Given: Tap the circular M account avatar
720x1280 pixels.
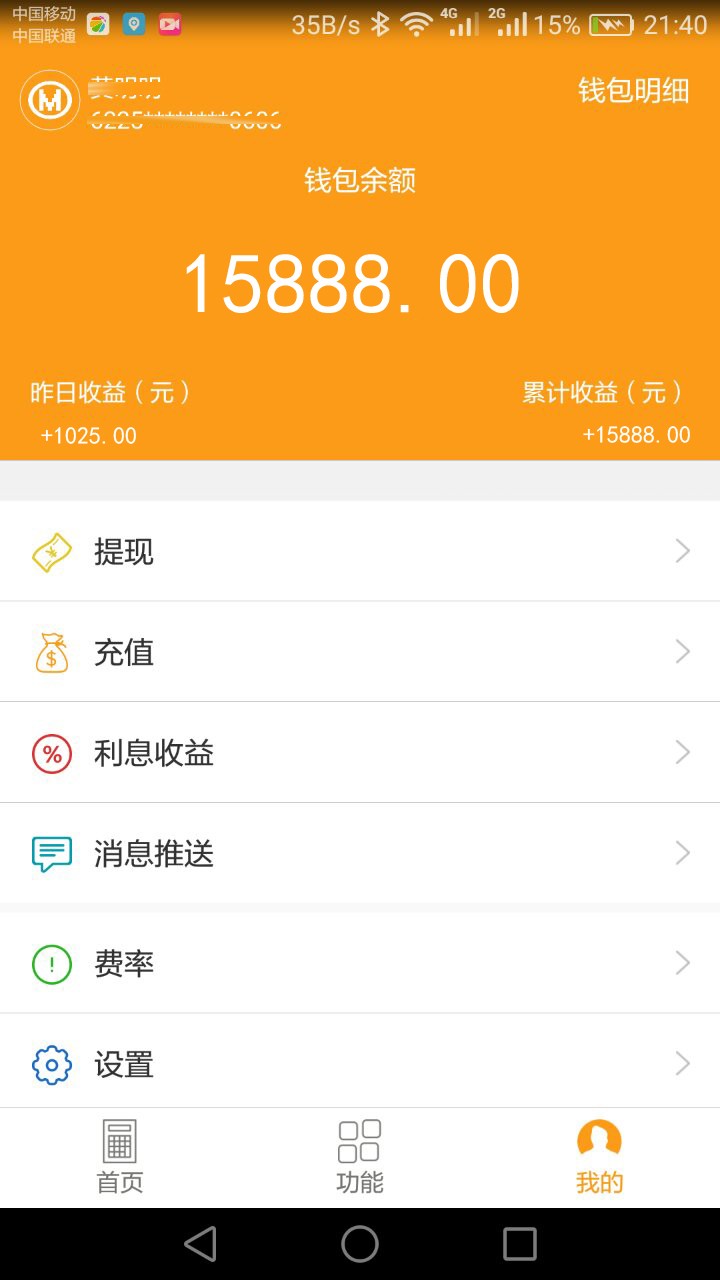Looking at the screenshot, I should (x=49, y=100).
